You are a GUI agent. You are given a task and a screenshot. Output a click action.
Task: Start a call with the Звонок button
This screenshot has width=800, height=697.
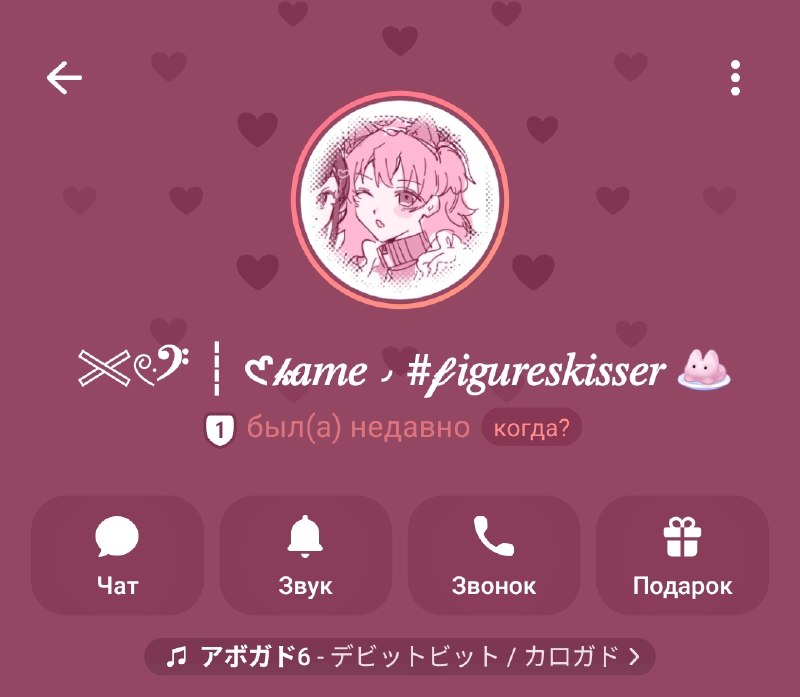pyautogui.click(x=494, y=555)
